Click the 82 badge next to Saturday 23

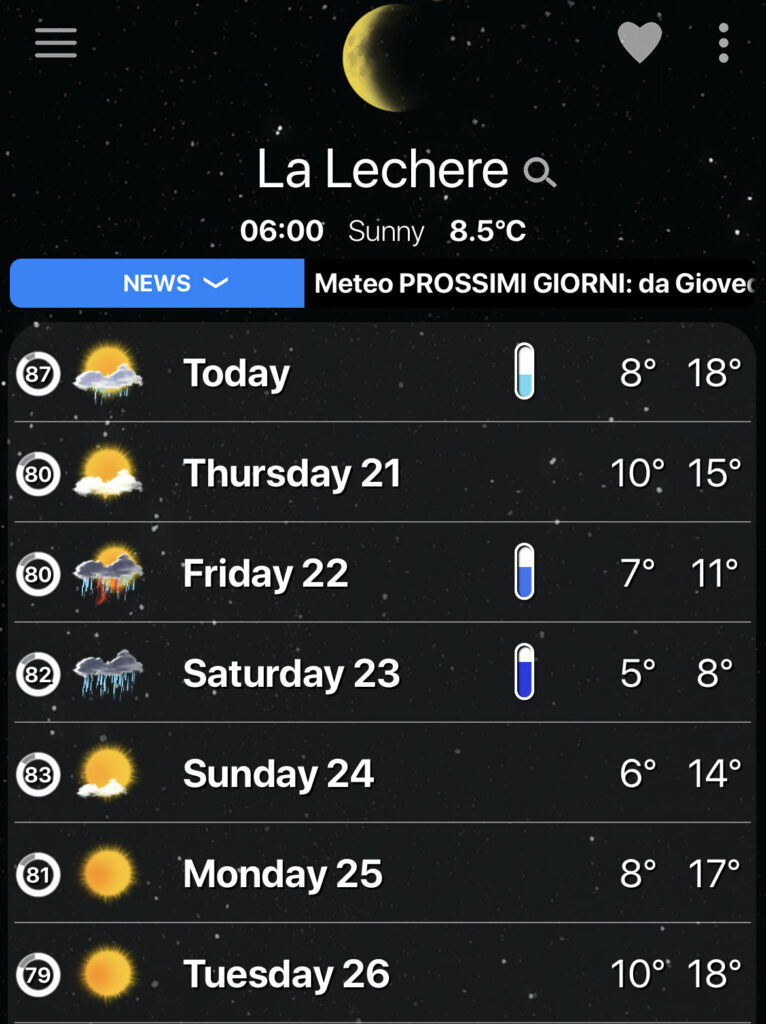tap(38, 674)
